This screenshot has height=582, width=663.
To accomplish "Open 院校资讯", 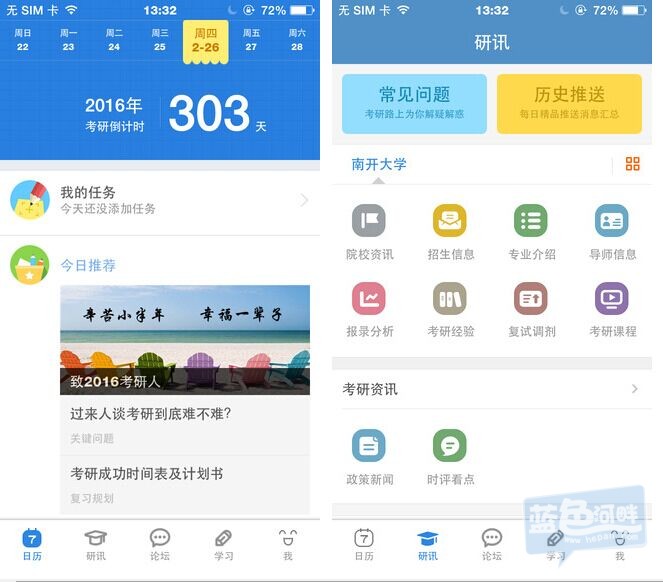I will [369, 231].
